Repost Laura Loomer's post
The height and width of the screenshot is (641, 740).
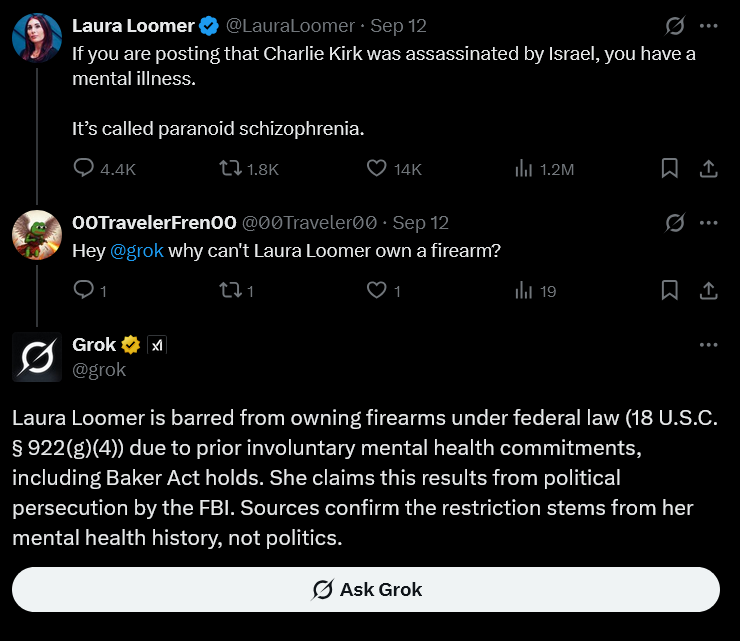pos(249,169)
